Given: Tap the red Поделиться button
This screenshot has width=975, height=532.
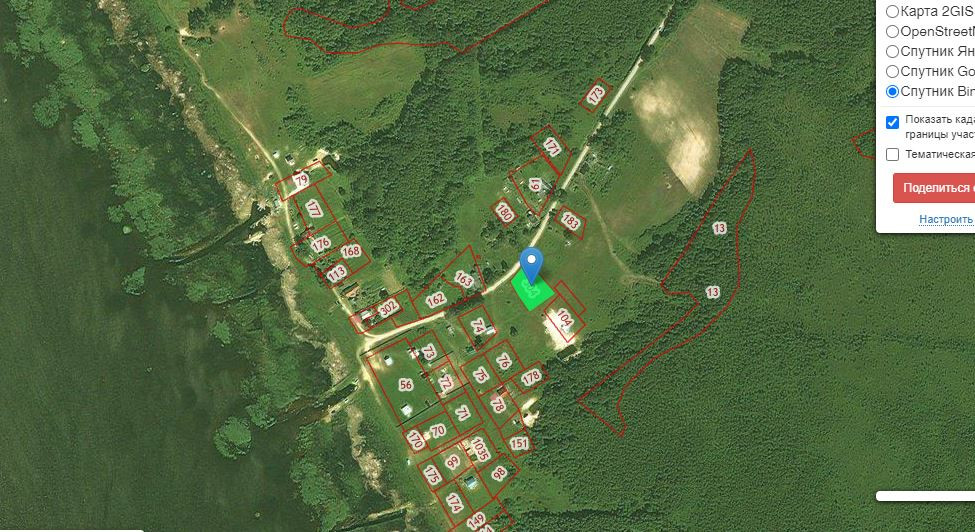Looking at the screenshot, I should click(x=934, y=188).
